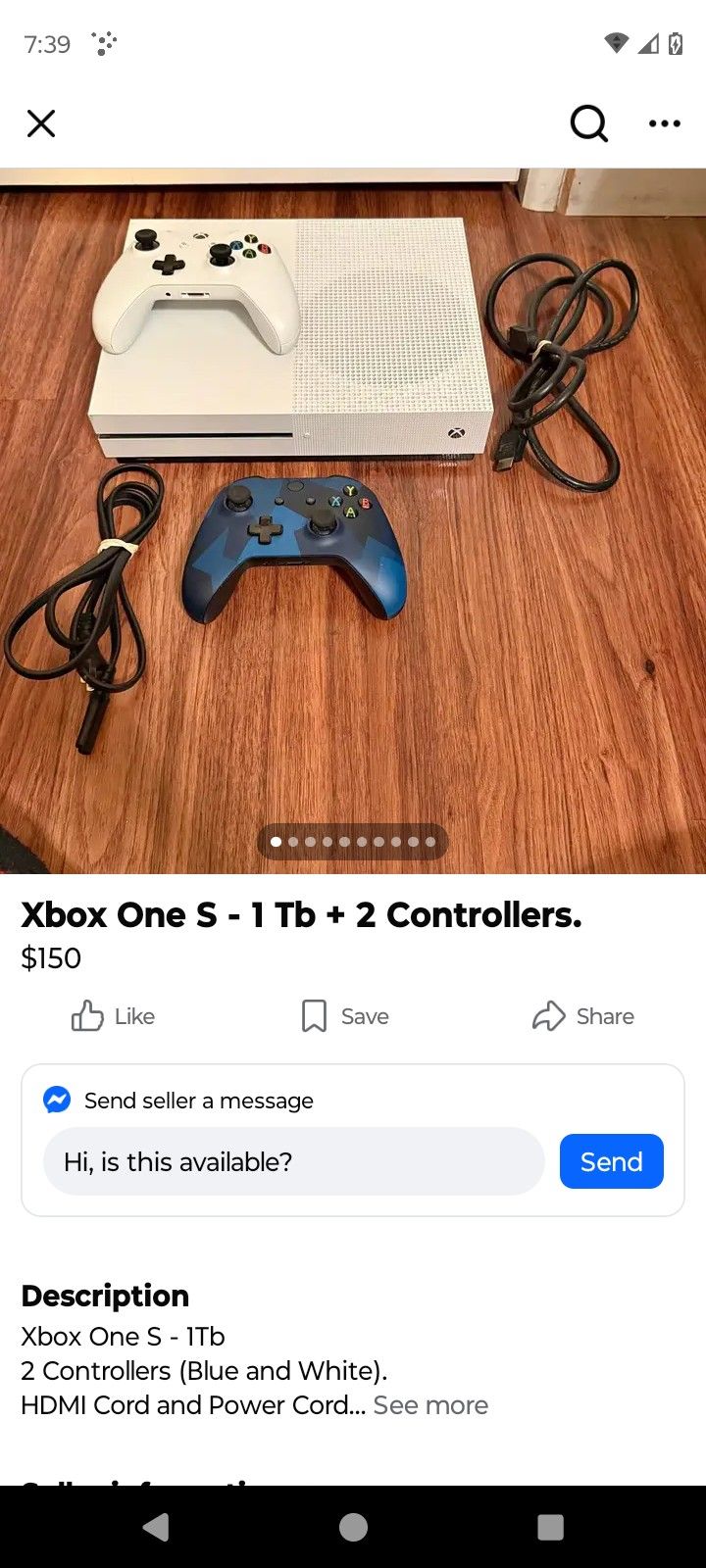Tap the Messenger icon next to seller message
The image size is (706, 1568).
(x=57, y=1100)
